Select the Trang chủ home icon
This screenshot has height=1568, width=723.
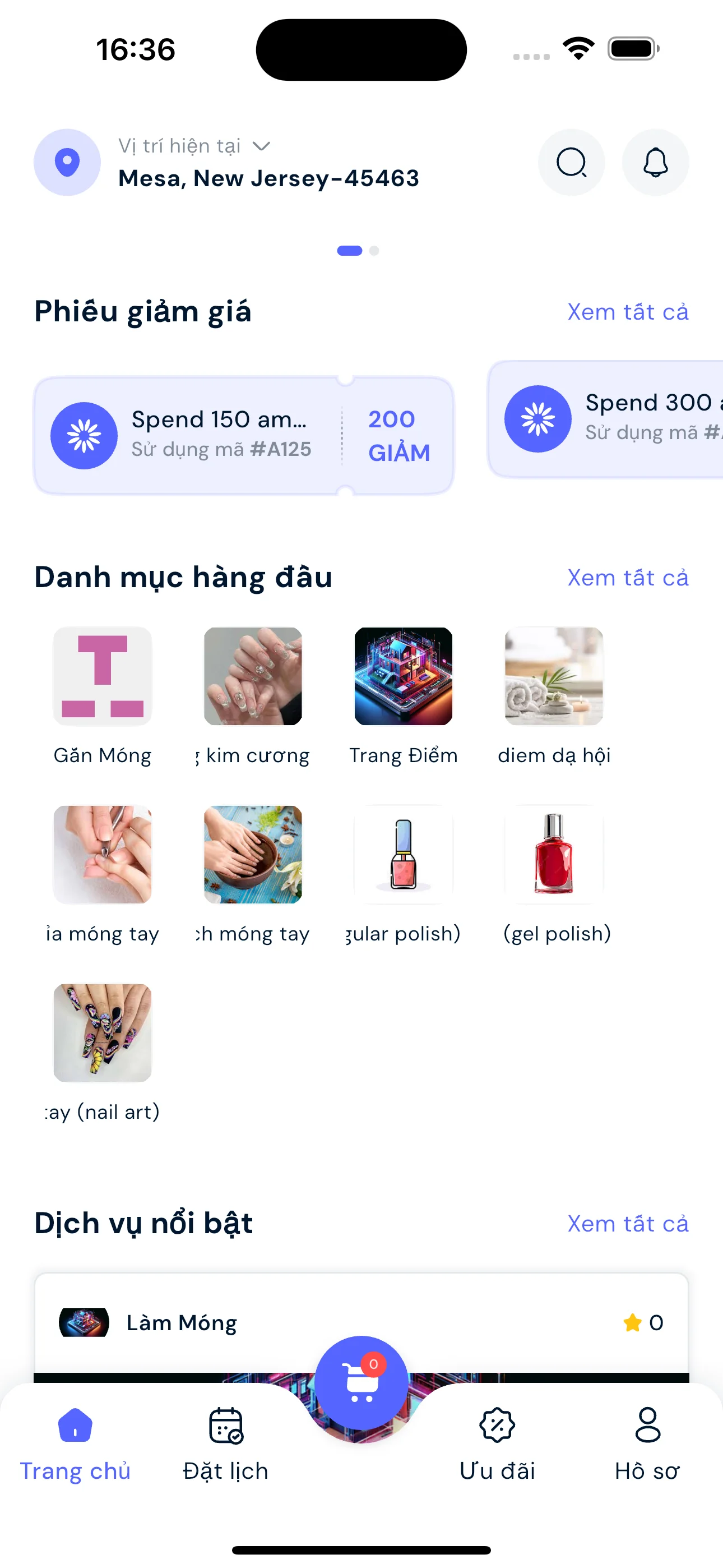tap(75, 1424)
